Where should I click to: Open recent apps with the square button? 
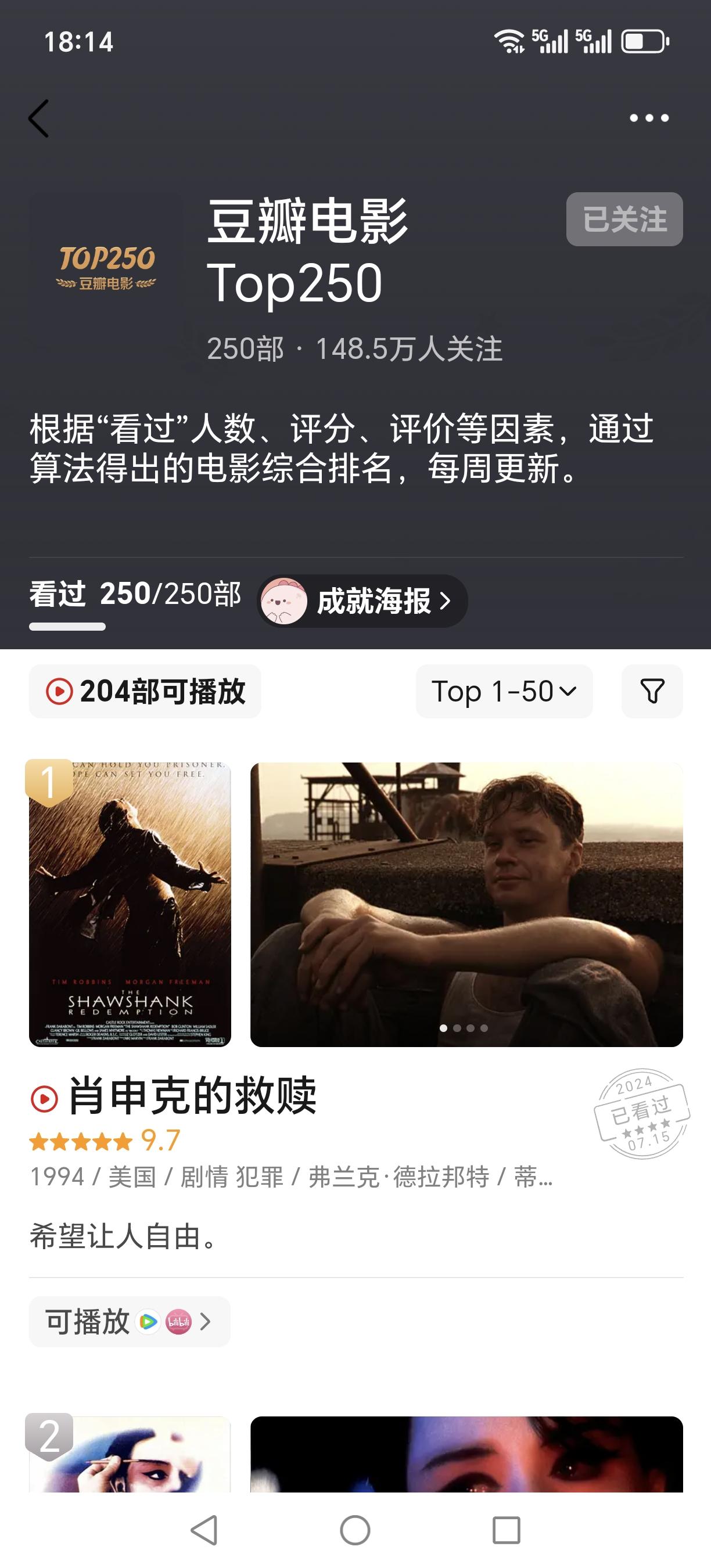pos(507,1530)
